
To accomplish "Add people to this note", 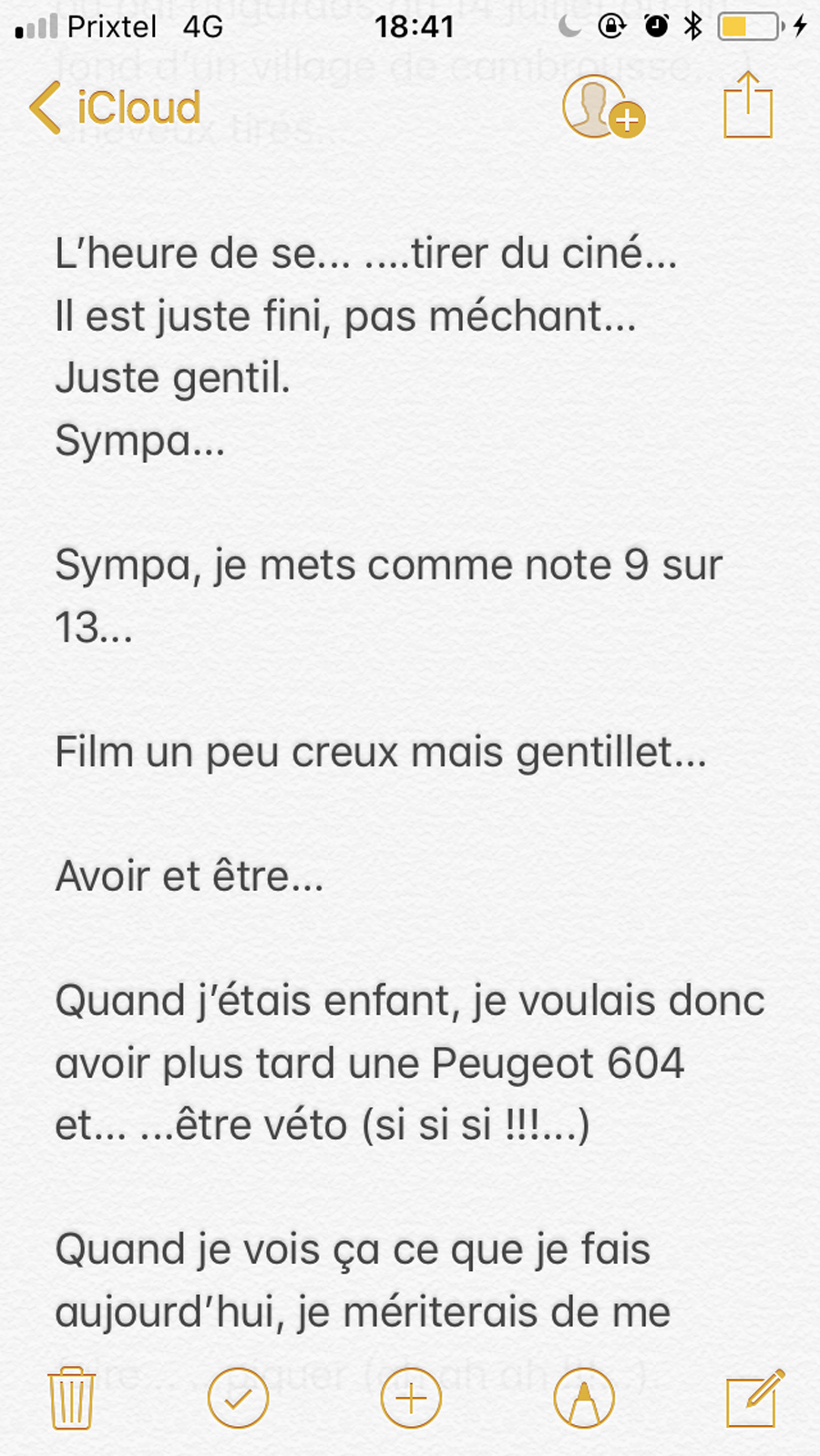I will 603,108.
